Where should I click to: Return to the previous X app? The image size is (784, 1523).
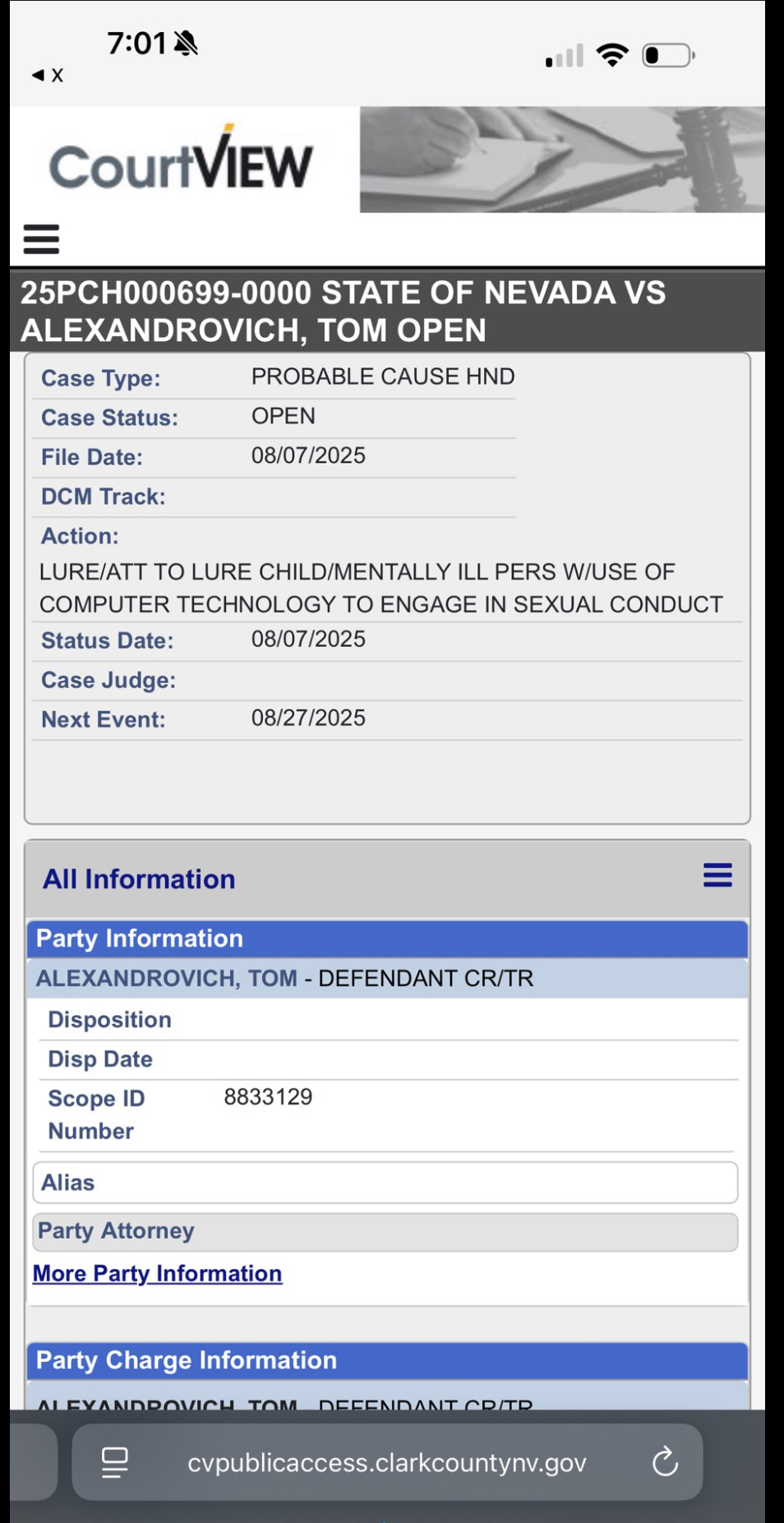click(47, 76)
